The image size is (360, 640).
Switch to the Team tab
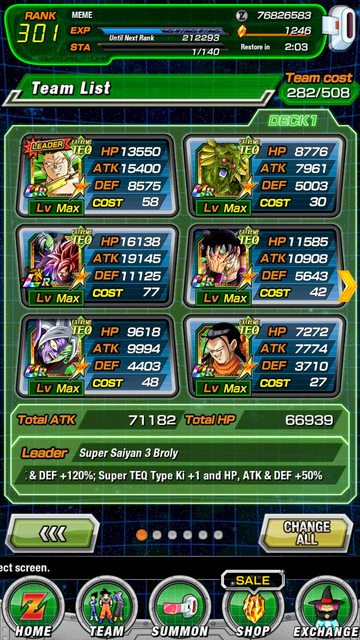107,608
